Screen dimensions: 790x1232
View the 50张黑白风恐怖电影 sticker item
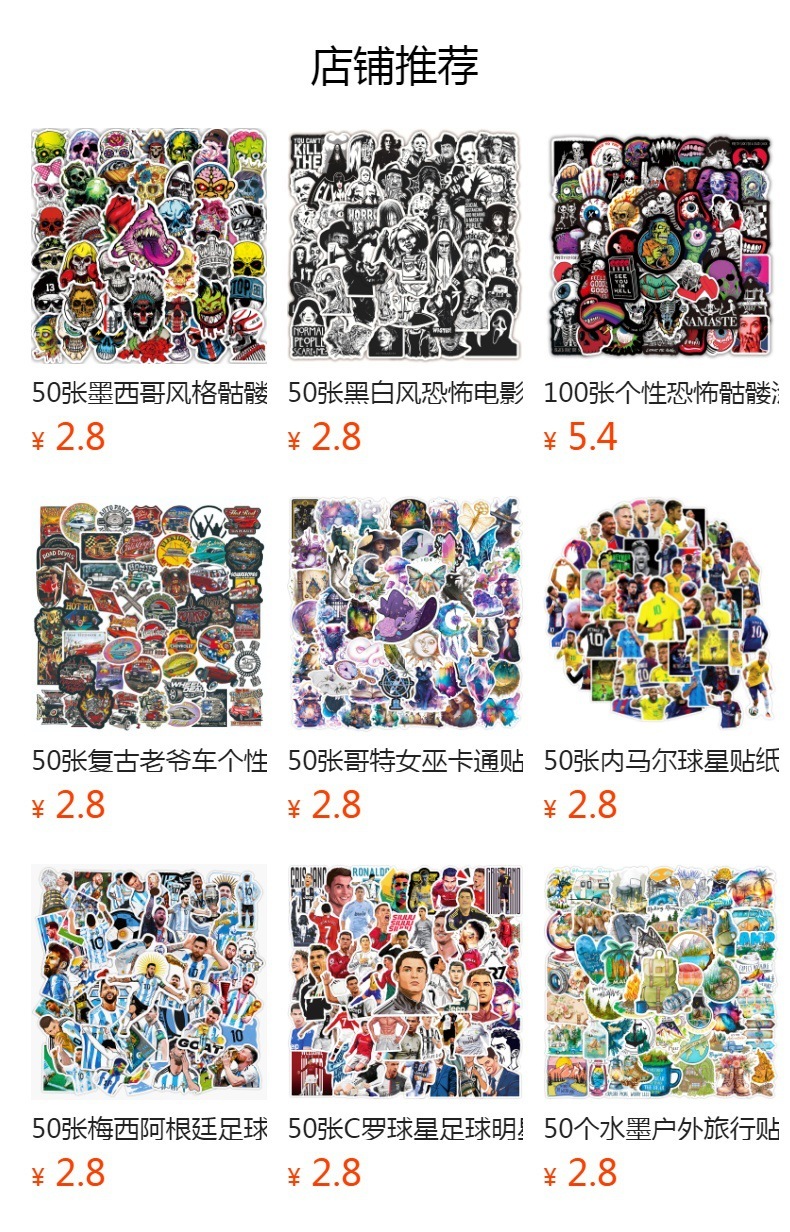(405, 246)
